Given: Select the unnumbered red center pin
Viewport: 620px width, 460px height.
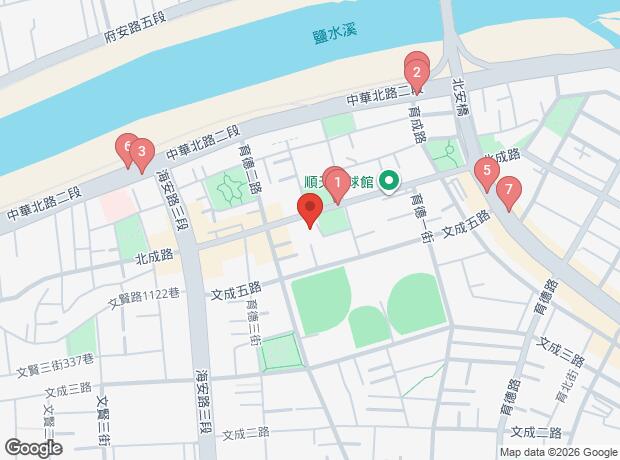Looking at the screenshot, I should coord(309,211).
